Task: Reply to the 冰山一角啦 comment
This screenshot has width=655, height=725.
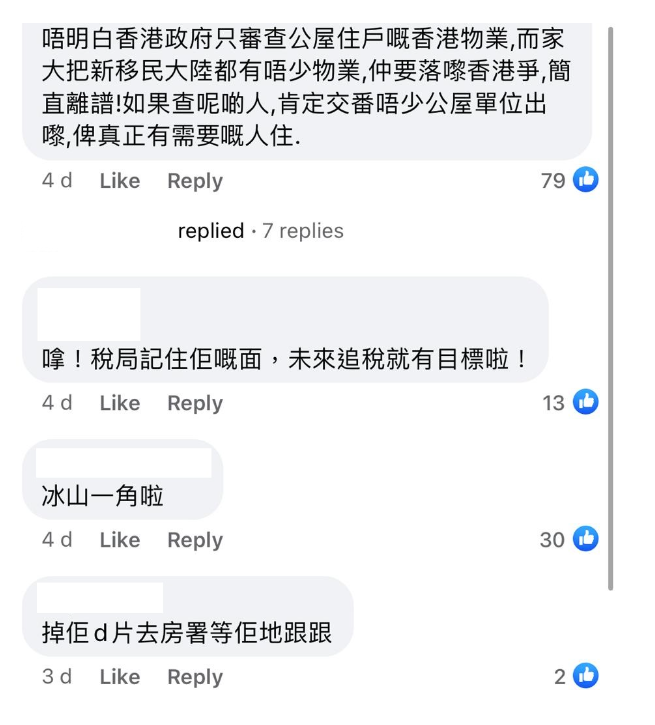Action: tap(195, 540)
